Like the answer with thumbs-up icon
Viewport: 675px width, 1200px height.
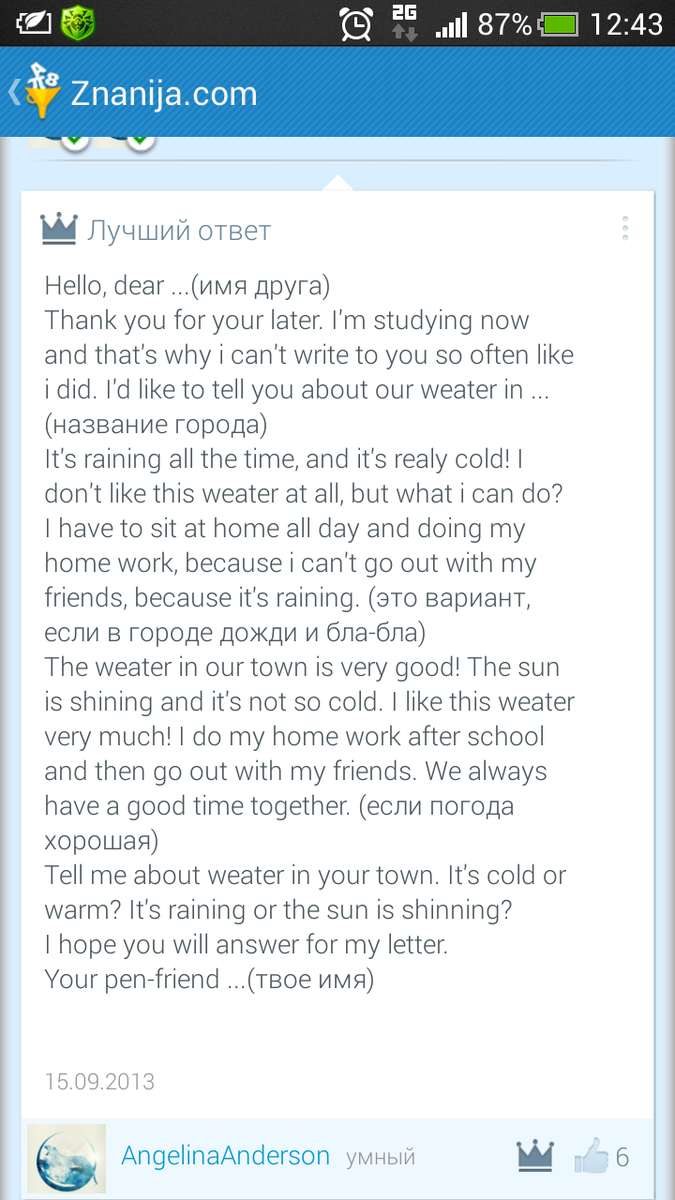click(592, 1157)
